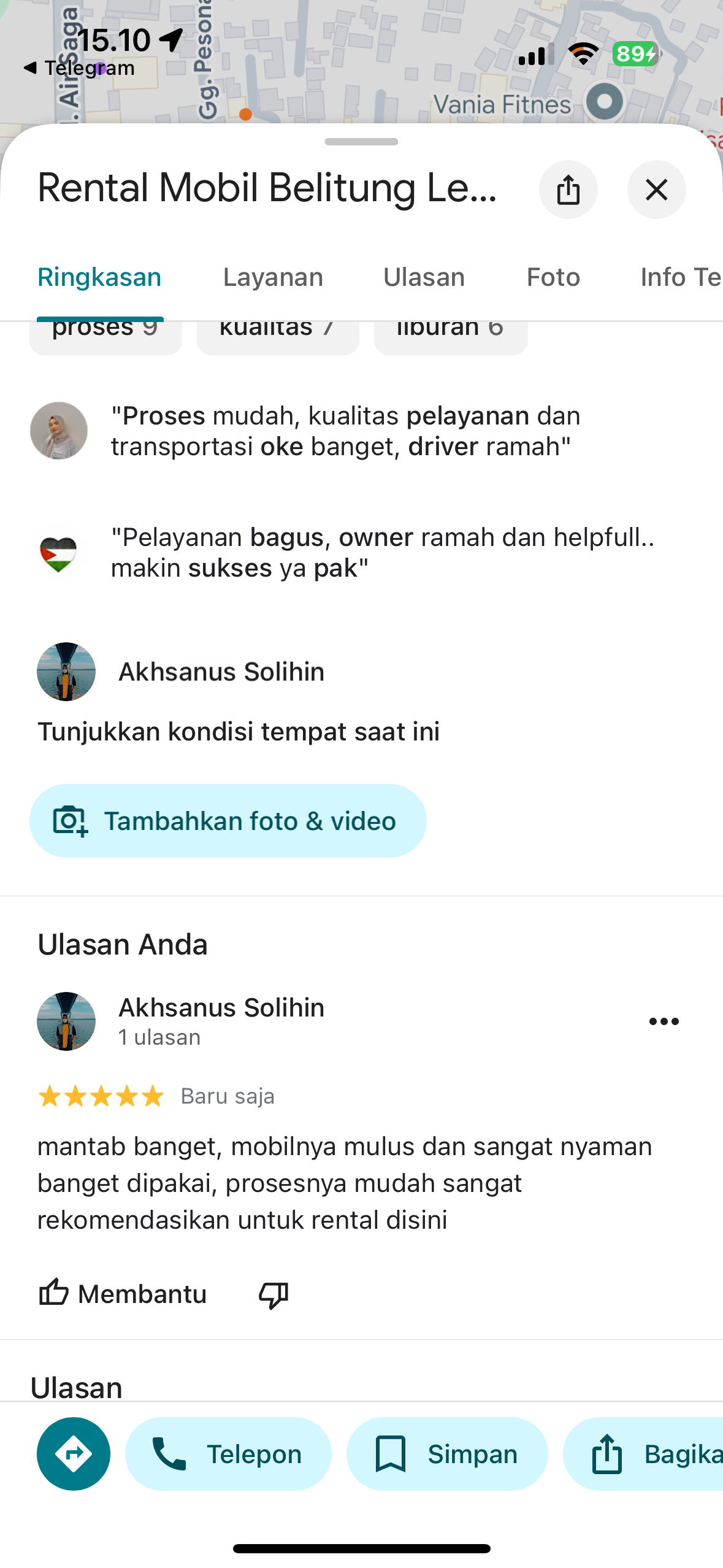Screen dimensions: 723x1568
Task: Mark the review as Membantu
Action: click(123, 1294)
